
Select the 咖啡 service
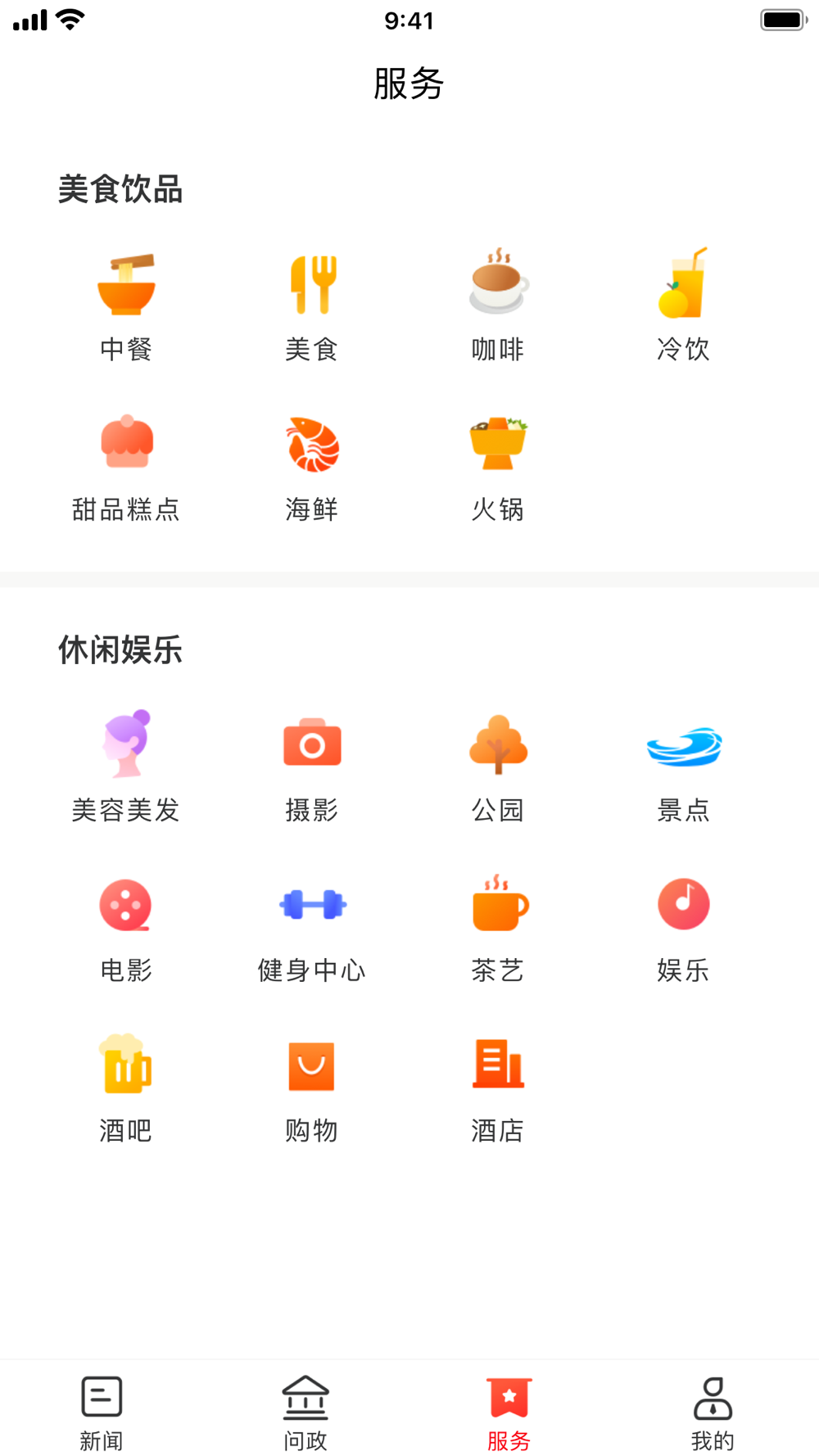[x=497, y=306]
